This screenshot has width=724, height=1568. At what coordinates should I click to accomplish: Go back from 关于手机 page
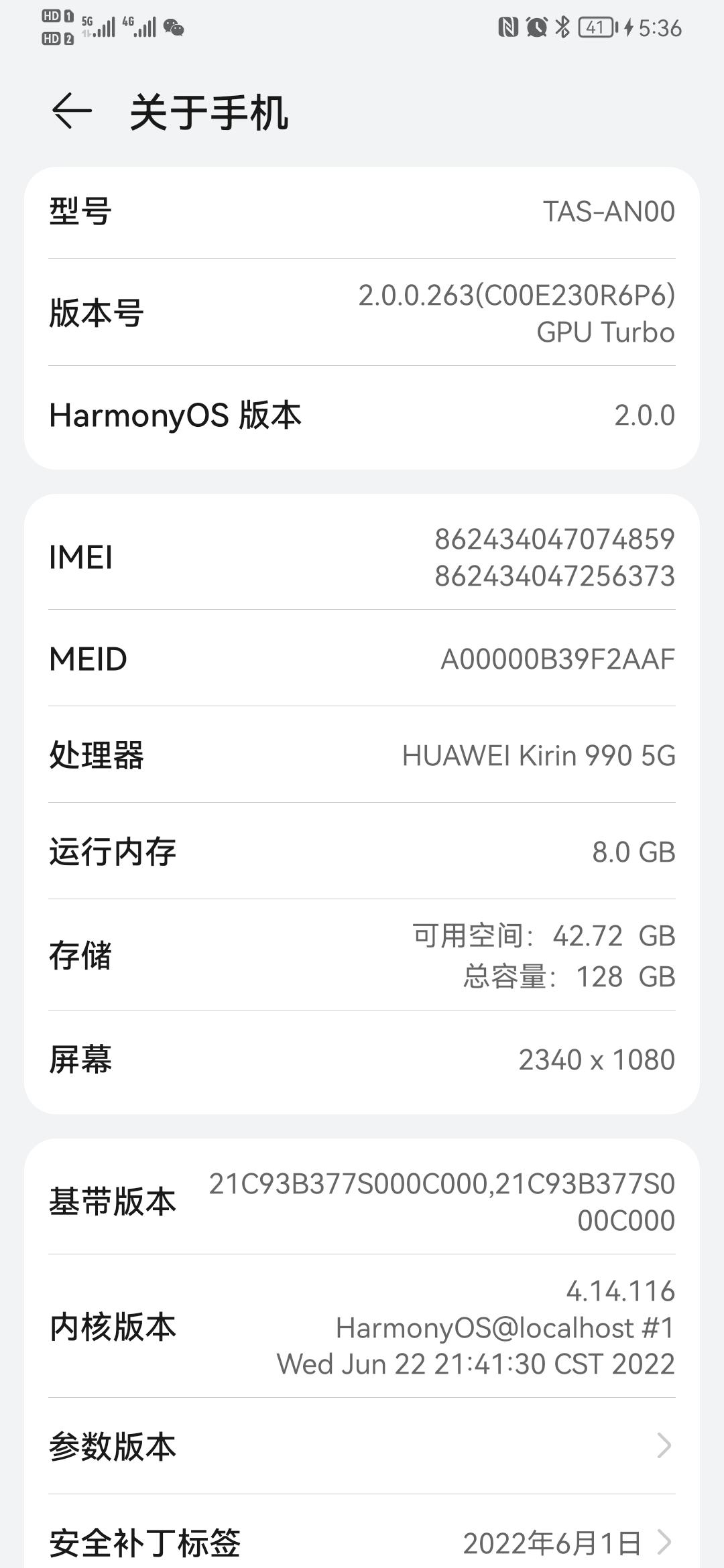(71, 111)
